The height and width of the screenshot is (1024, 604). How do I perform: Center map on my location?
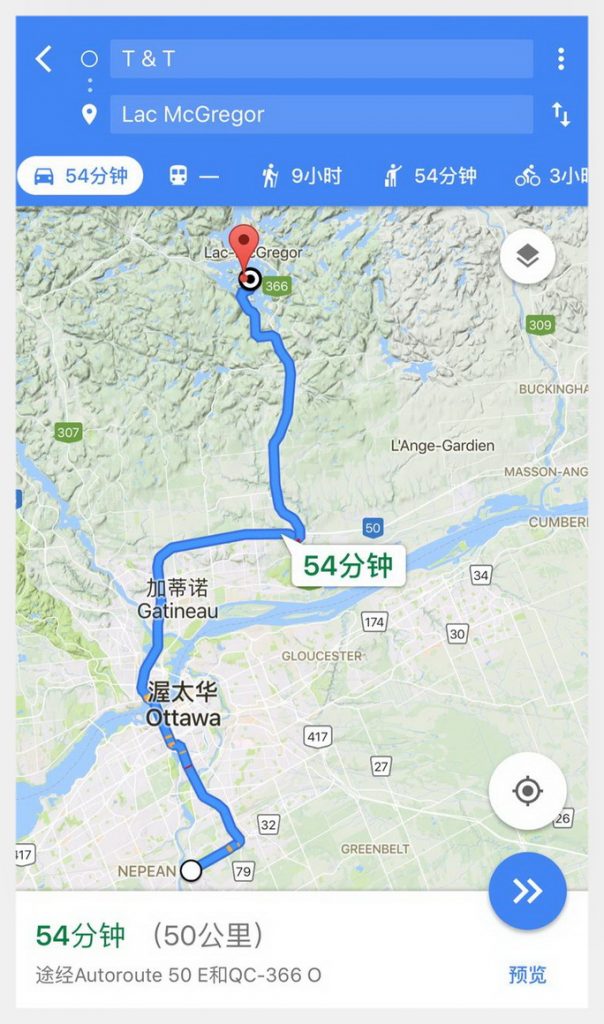(x=527, y=792)
